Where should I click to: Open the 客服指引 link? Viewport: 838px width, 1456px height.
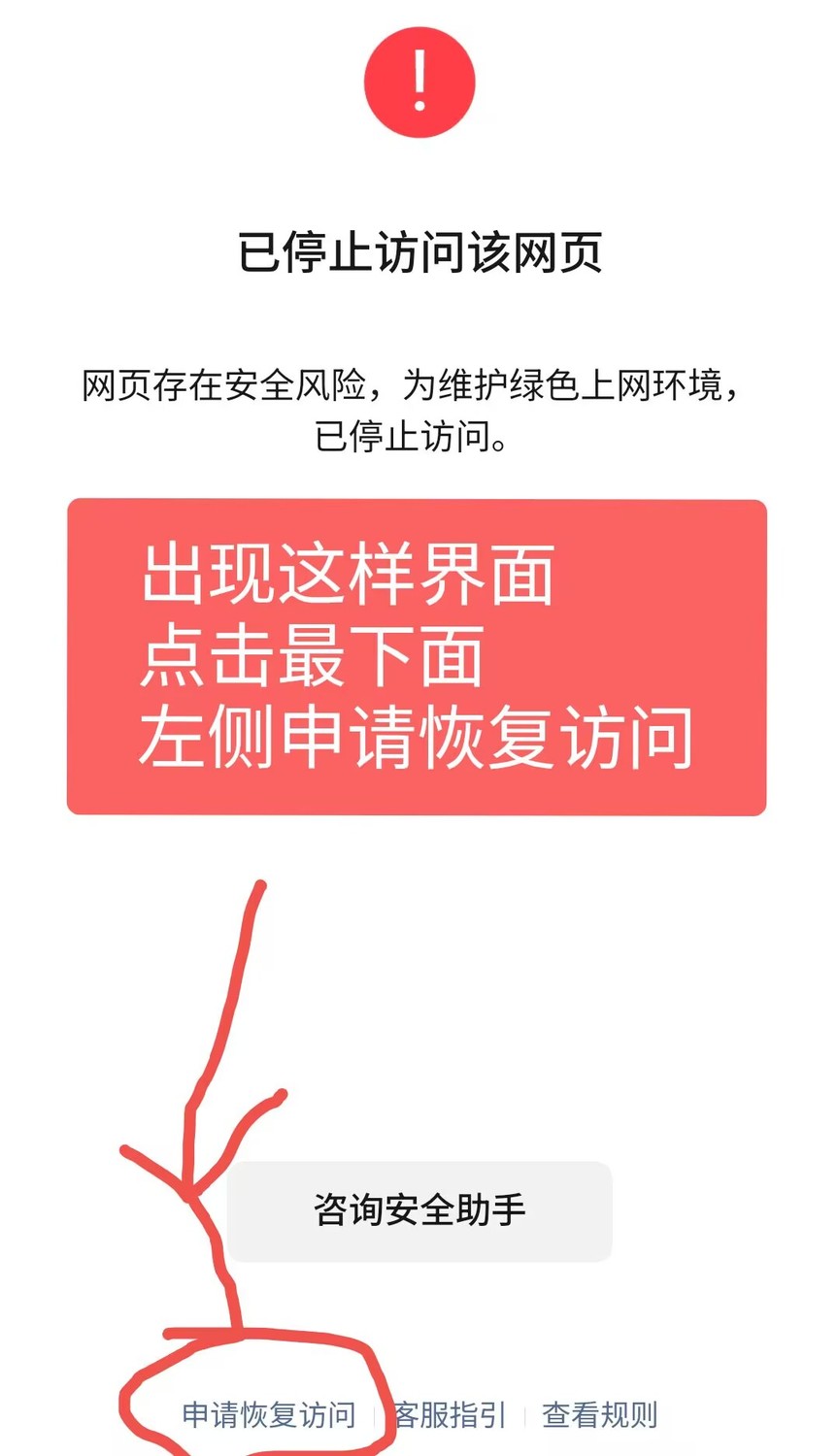coord(450,1414)
